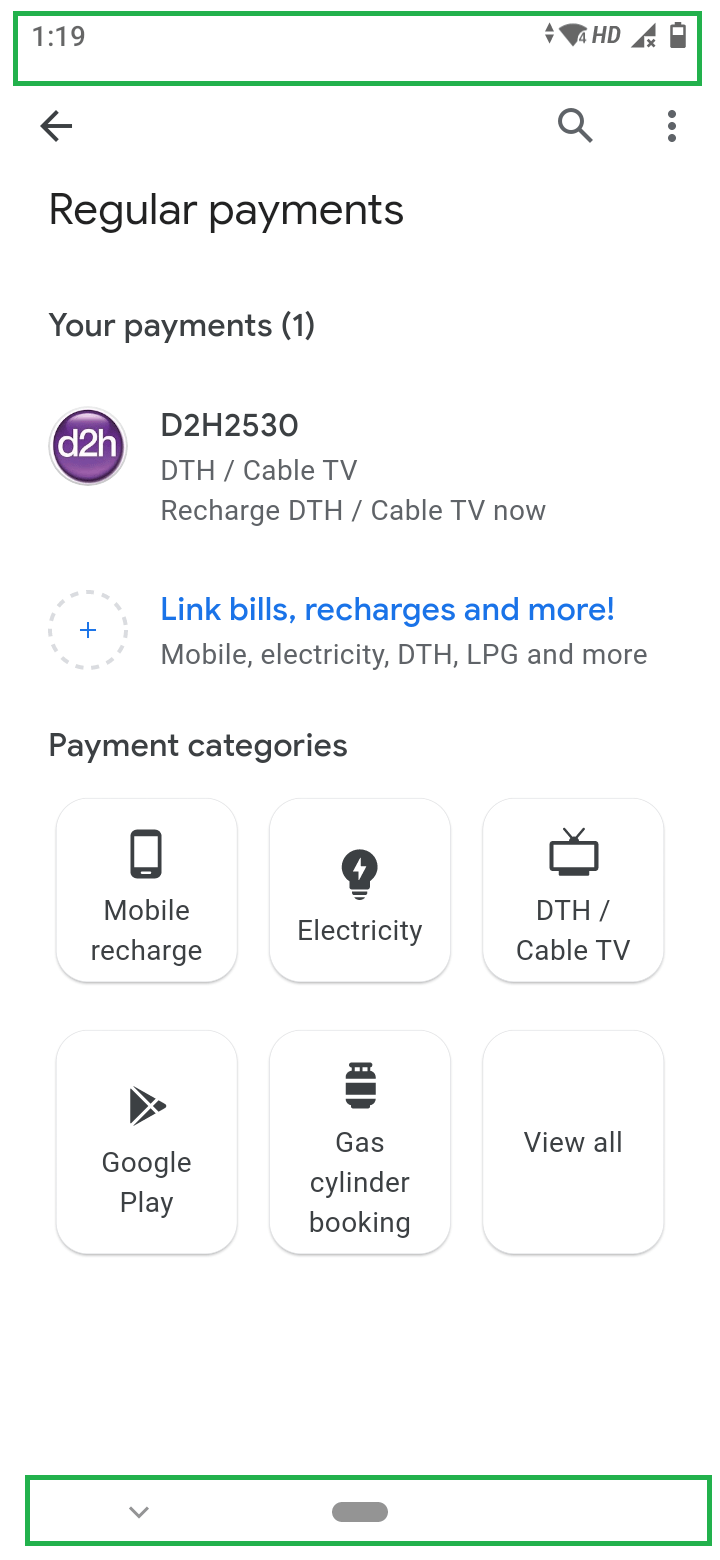The height and width of the screenshot is (1560, 720).
Task: Open search in Regular payments
Action: (575, 126)
